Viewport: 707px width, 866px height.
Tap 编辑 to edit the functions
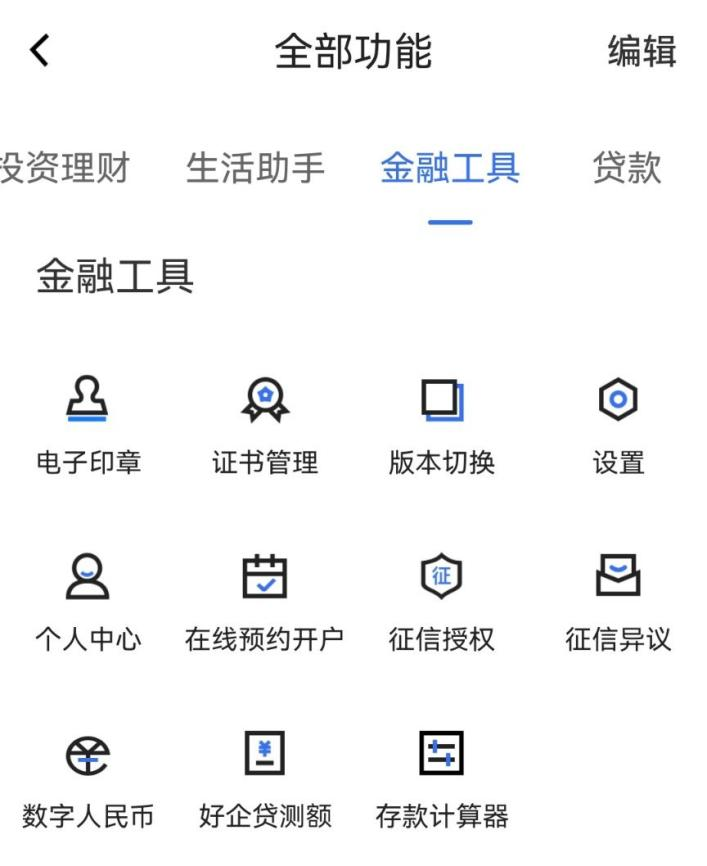tap(641, 52)
